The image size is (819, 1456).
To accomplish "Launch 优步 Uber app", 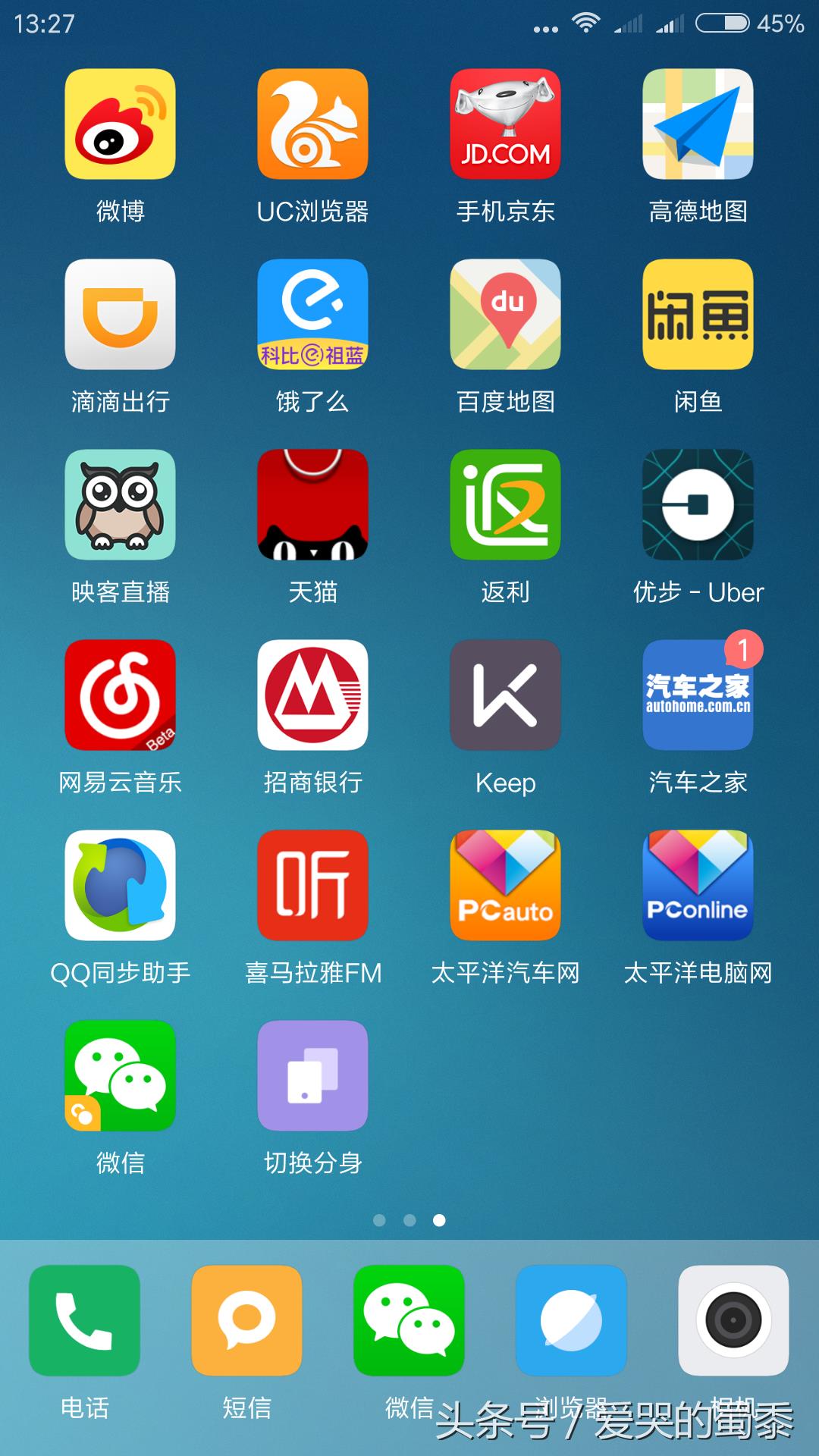I will coord(698,505).
